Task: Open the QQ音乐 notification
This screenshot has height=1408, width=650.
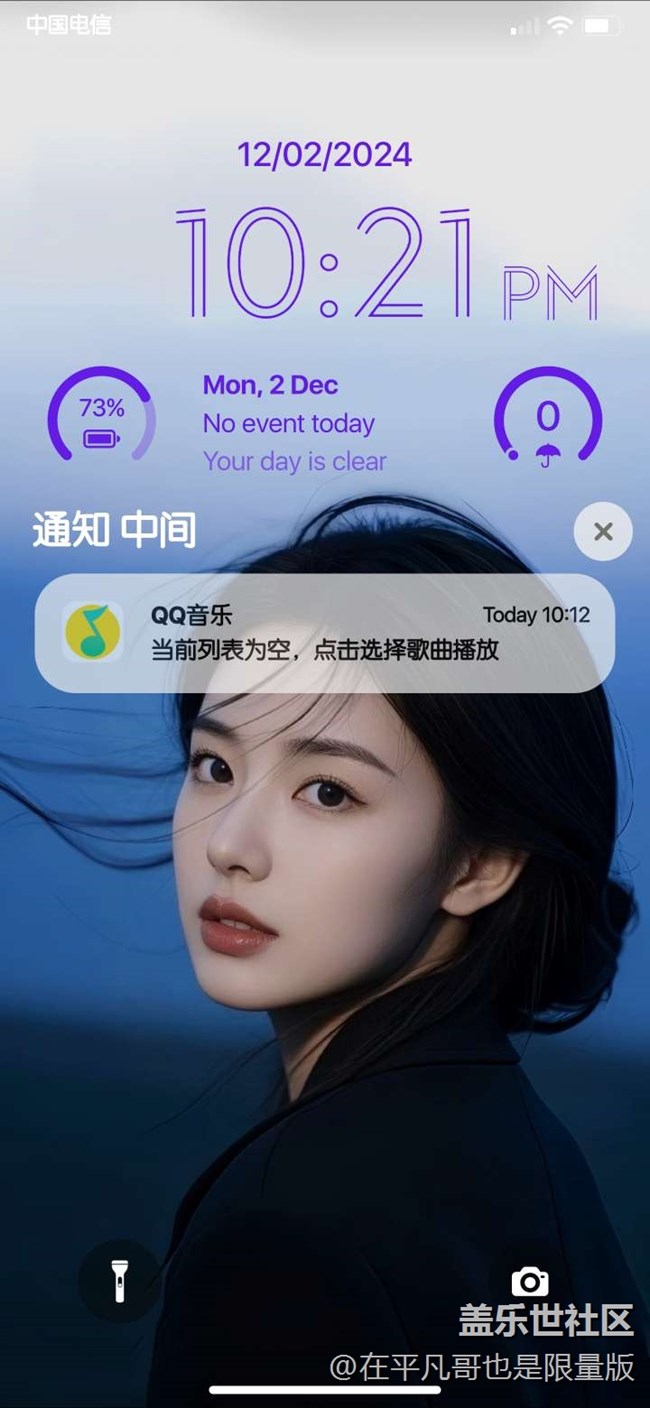Action: 324,633
